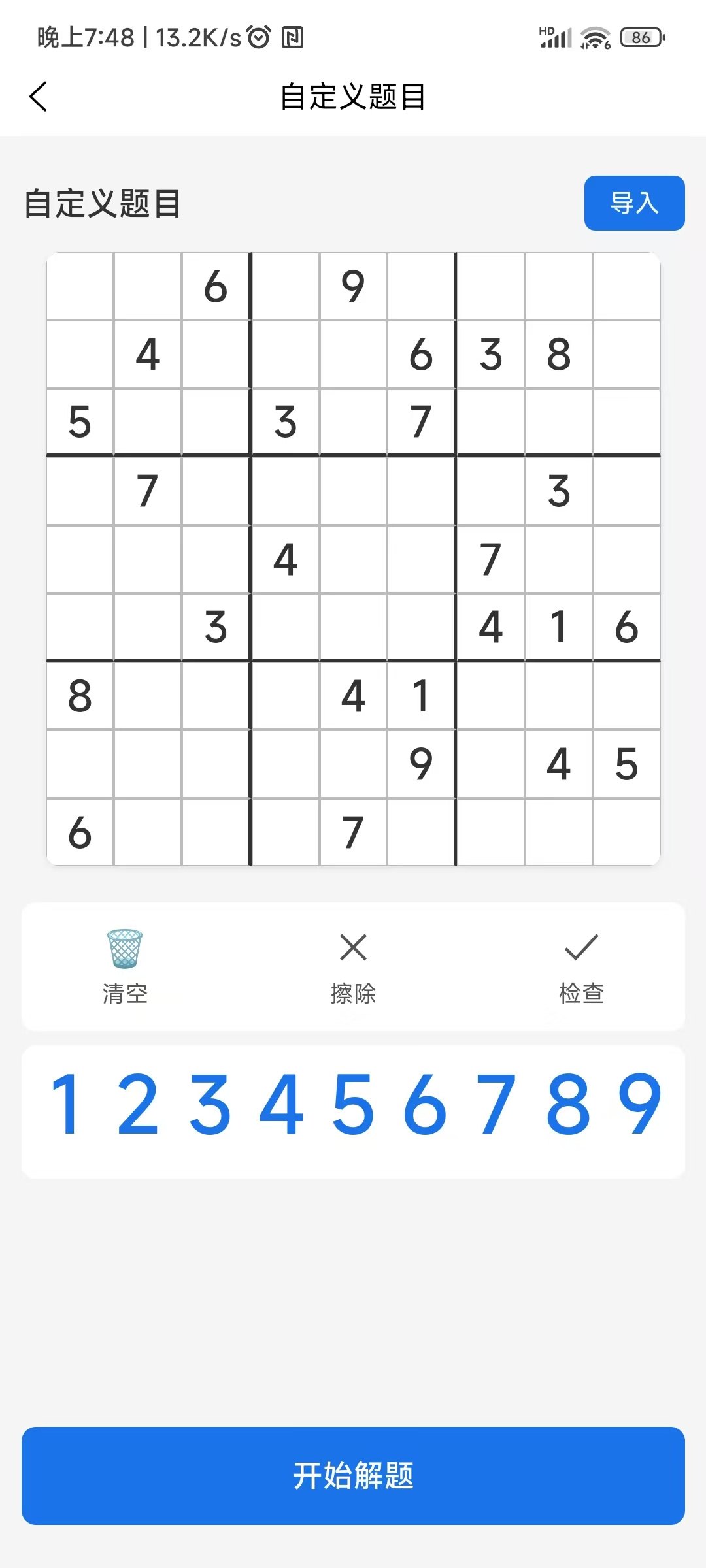Go back using the top-left arrow

[39, 97]
